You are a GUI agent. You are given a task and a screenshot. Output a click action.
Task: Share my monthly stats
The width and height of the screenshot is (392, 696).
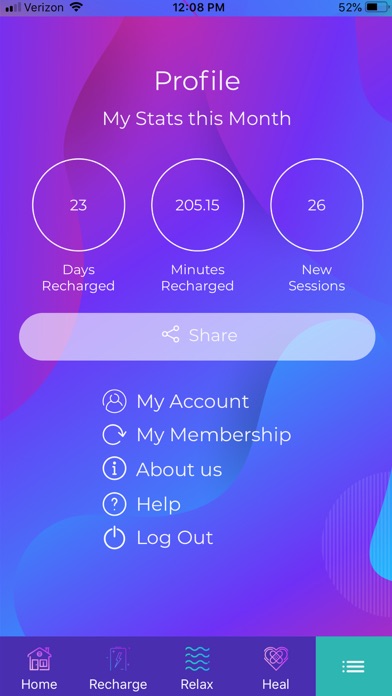197,336
